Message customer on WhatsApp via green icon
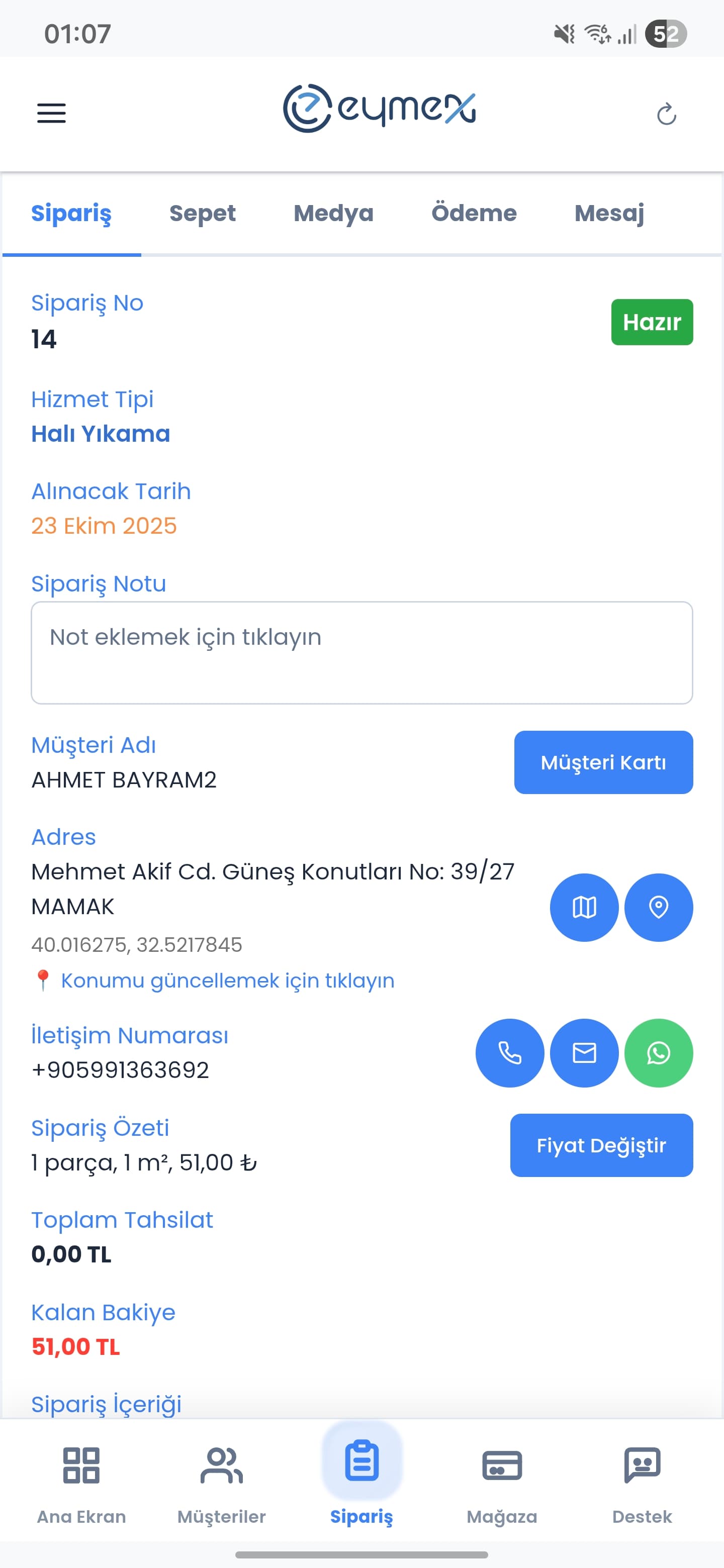 point(658,1053)
